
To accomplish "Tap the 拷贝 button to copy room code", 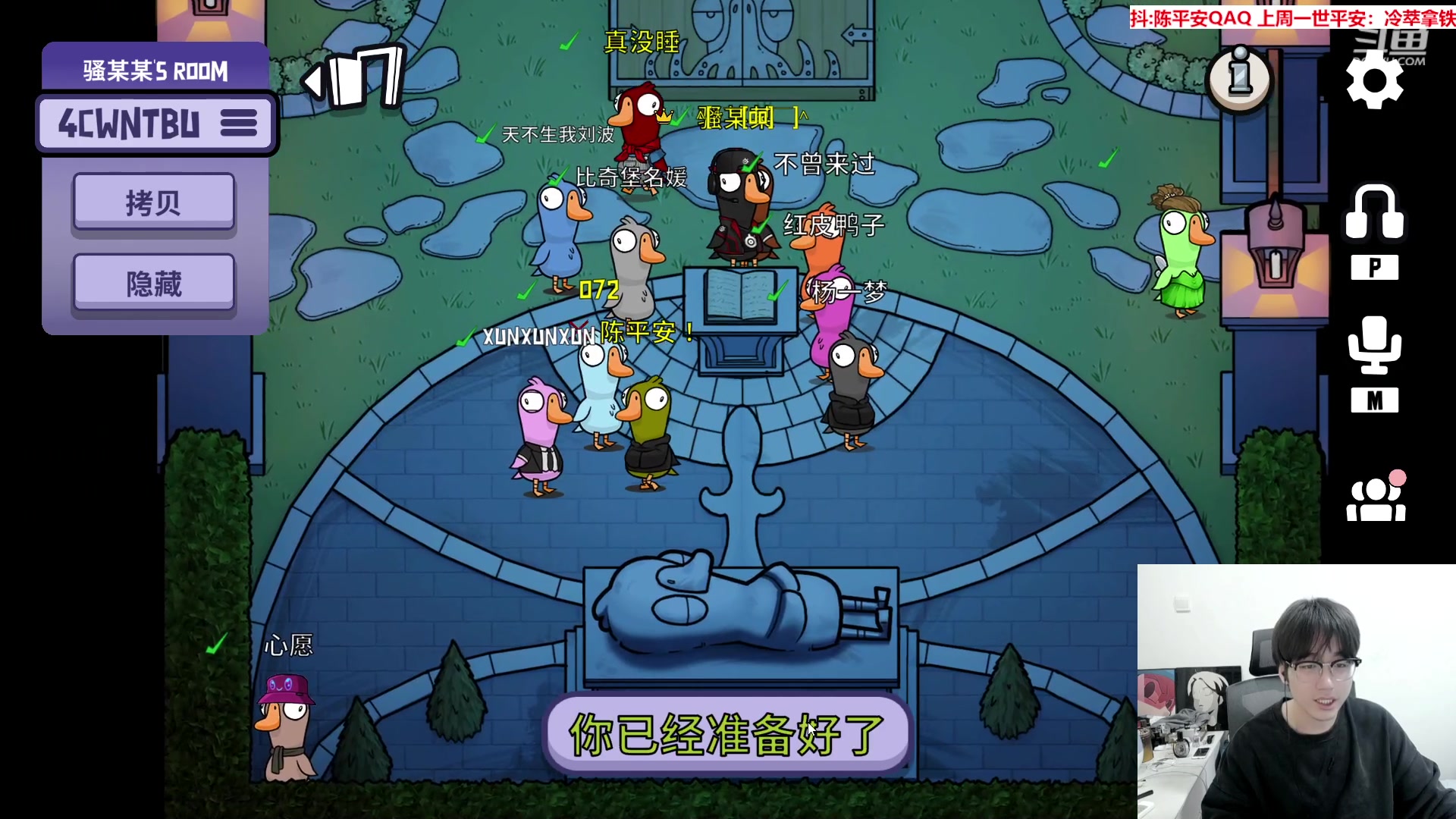I will tap(154, 202).
